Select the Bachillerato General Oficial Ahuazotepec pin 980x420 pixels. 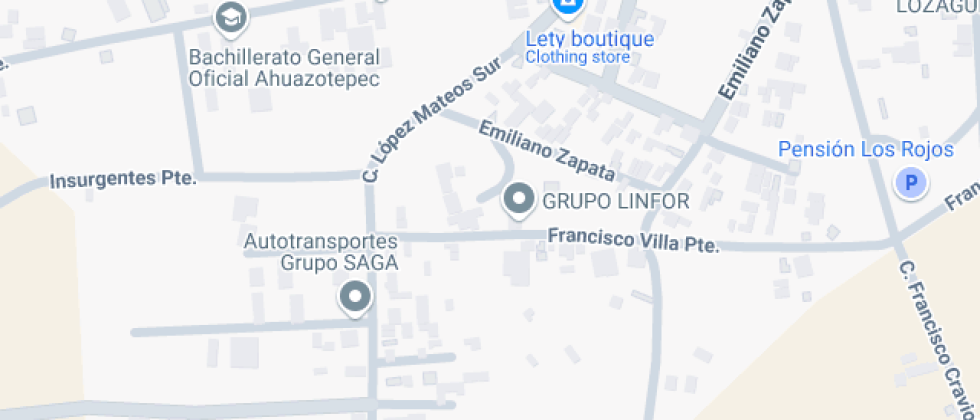pos(231,17)
